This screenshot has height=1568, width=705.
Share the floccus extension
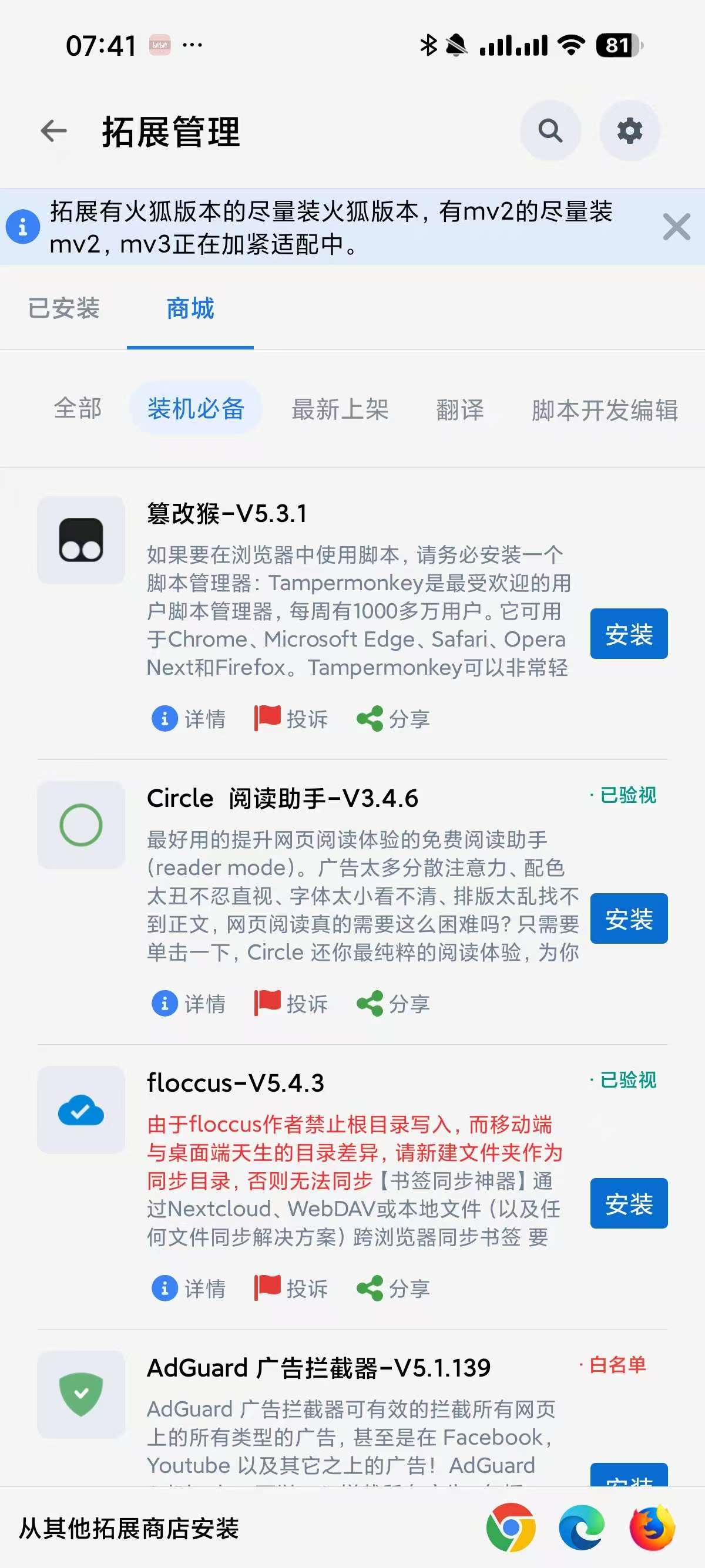[393, 1288]
